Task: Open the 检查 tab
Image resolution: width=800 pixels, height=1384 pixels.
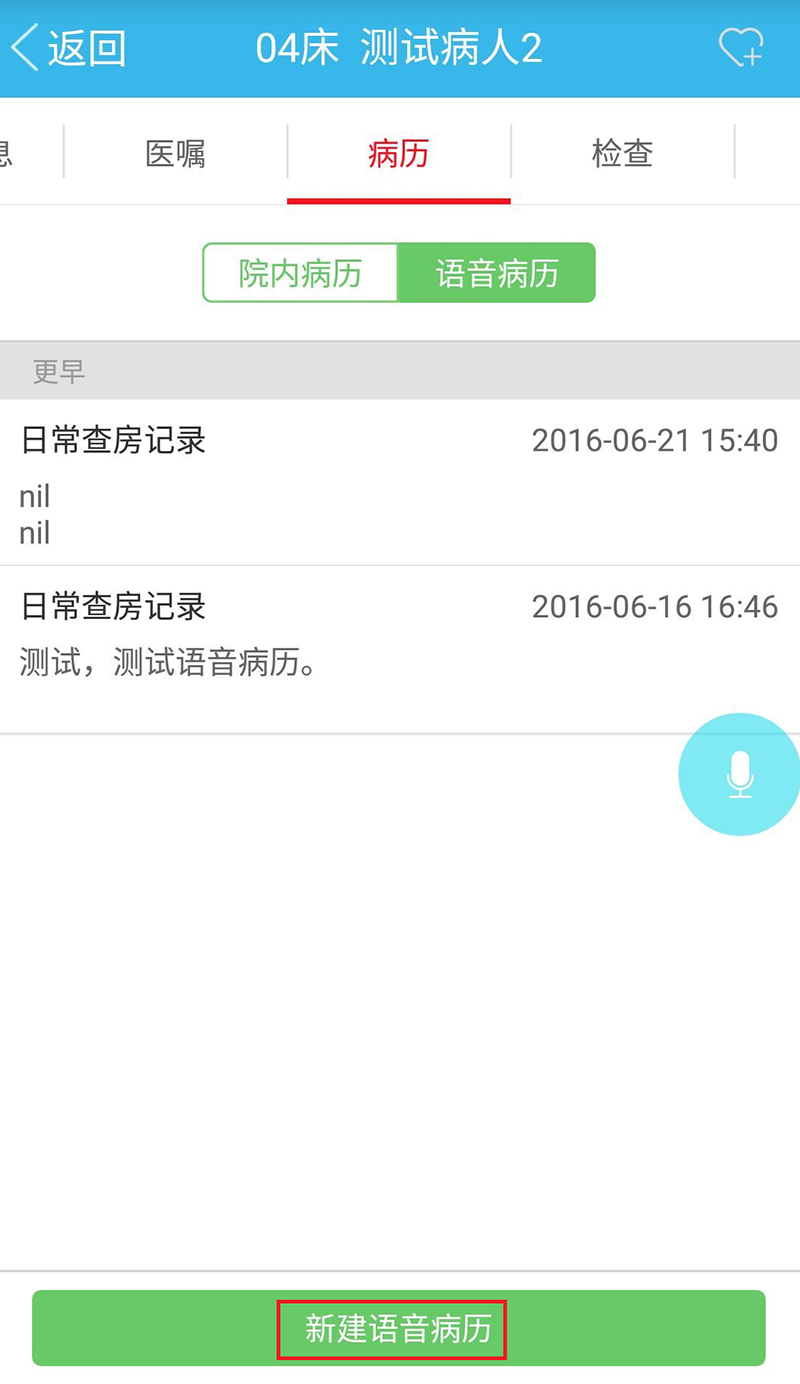Action: tap(622, 153)
